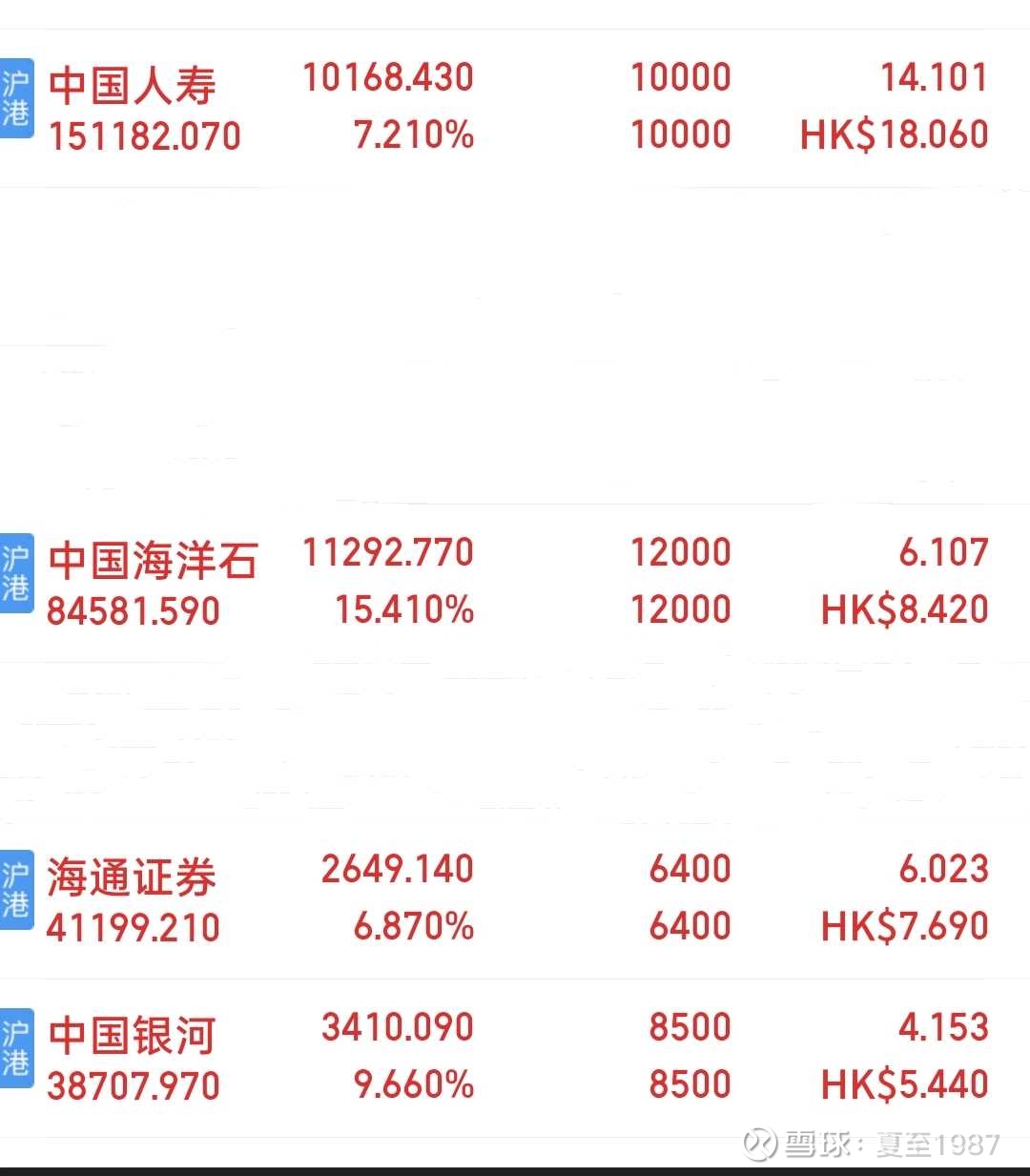Open 中国人寿 stock name link

coord(134,84)
